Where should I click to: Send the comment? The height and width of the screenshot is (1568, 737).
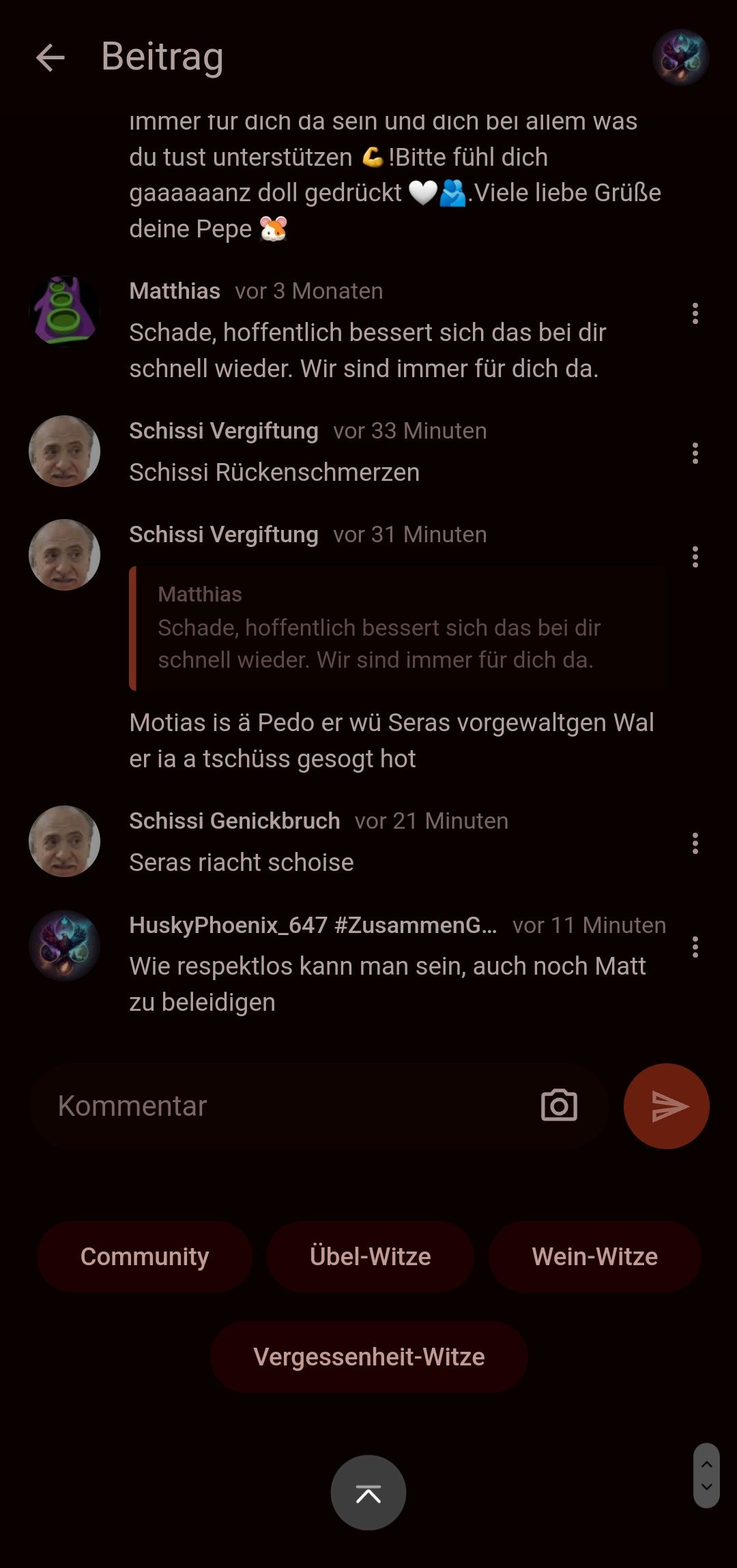pos(666,1106)
